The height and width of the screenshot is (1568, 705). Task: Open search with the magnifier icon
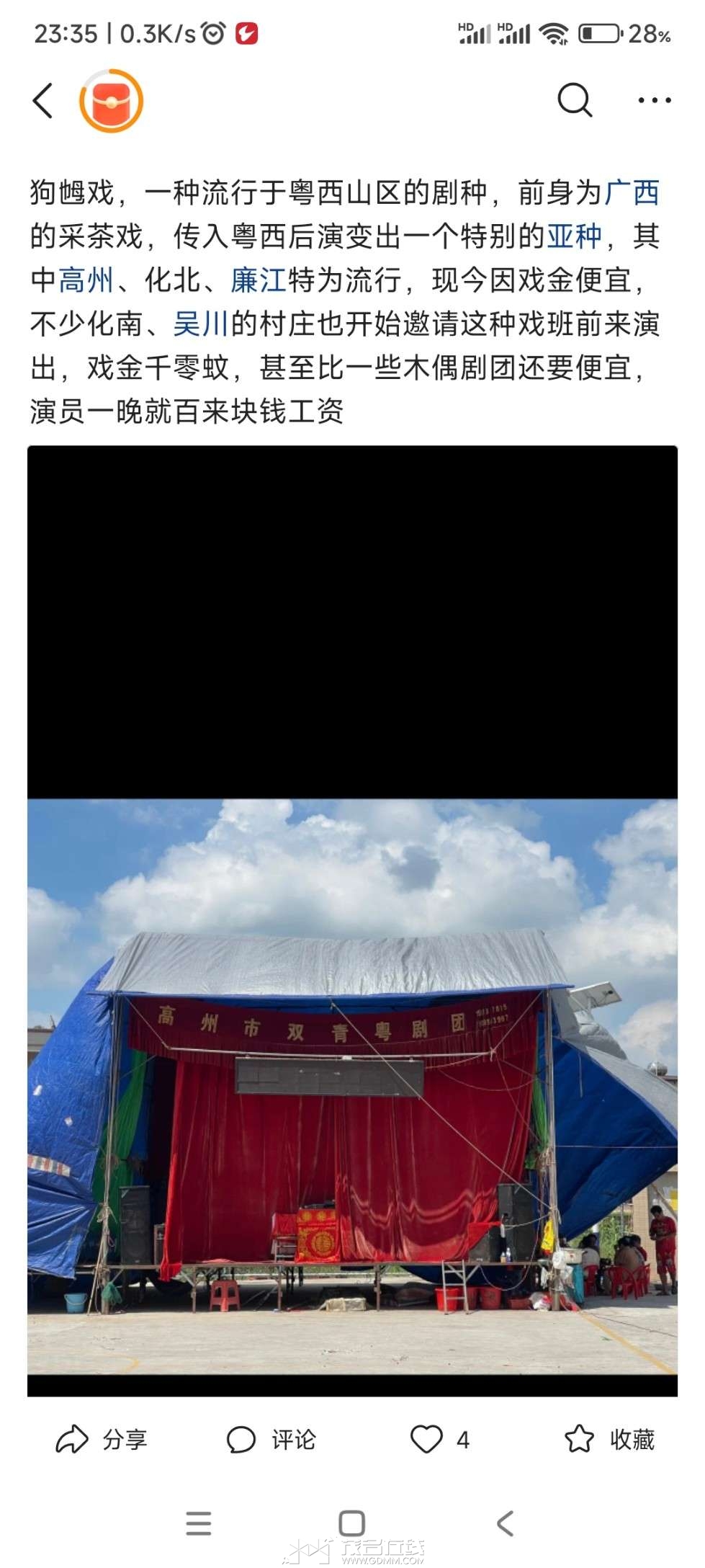click(574, 100)
